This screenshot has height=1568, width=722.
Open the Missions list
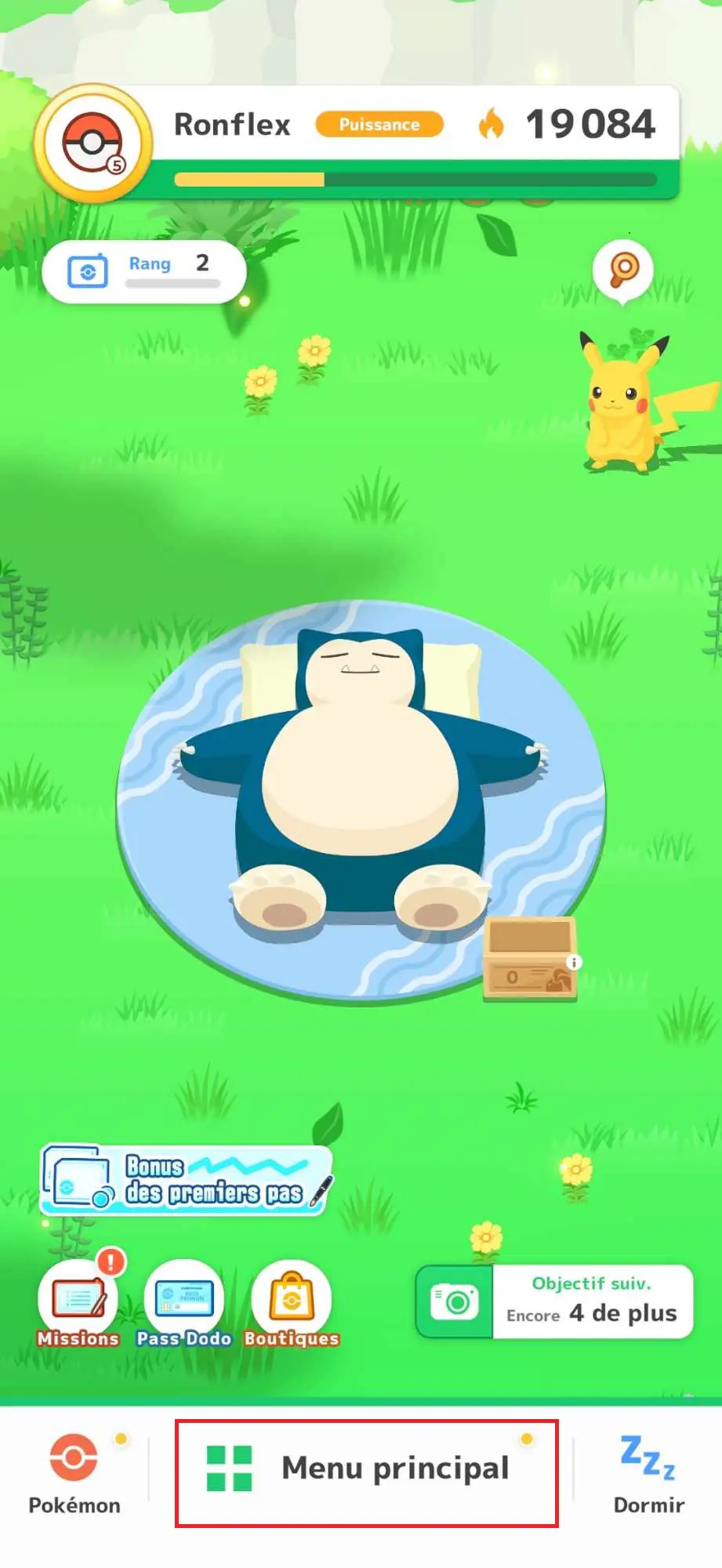point(78,1305)
